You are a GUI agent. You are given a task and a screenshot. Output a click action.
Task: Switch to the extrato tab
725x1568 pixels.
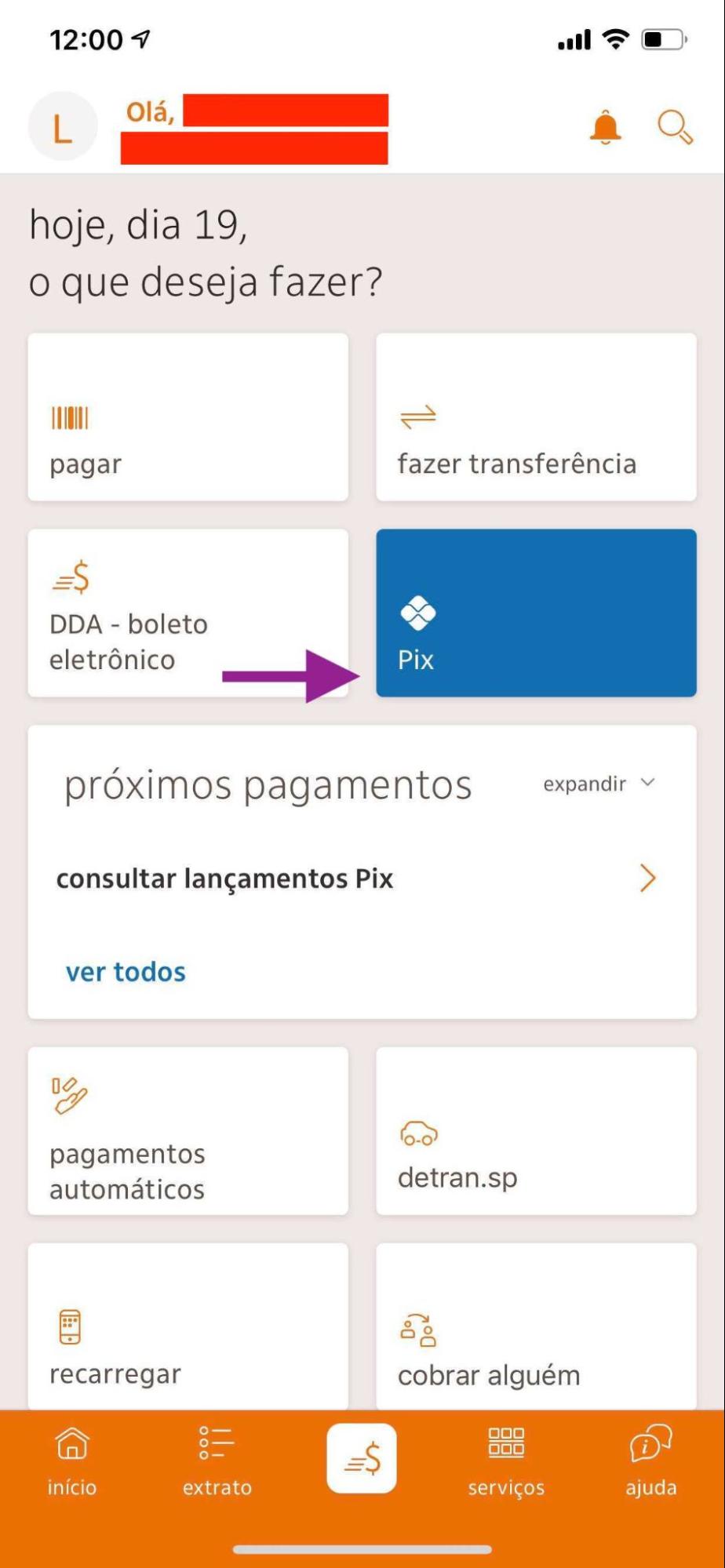(x=217, y=1461)
